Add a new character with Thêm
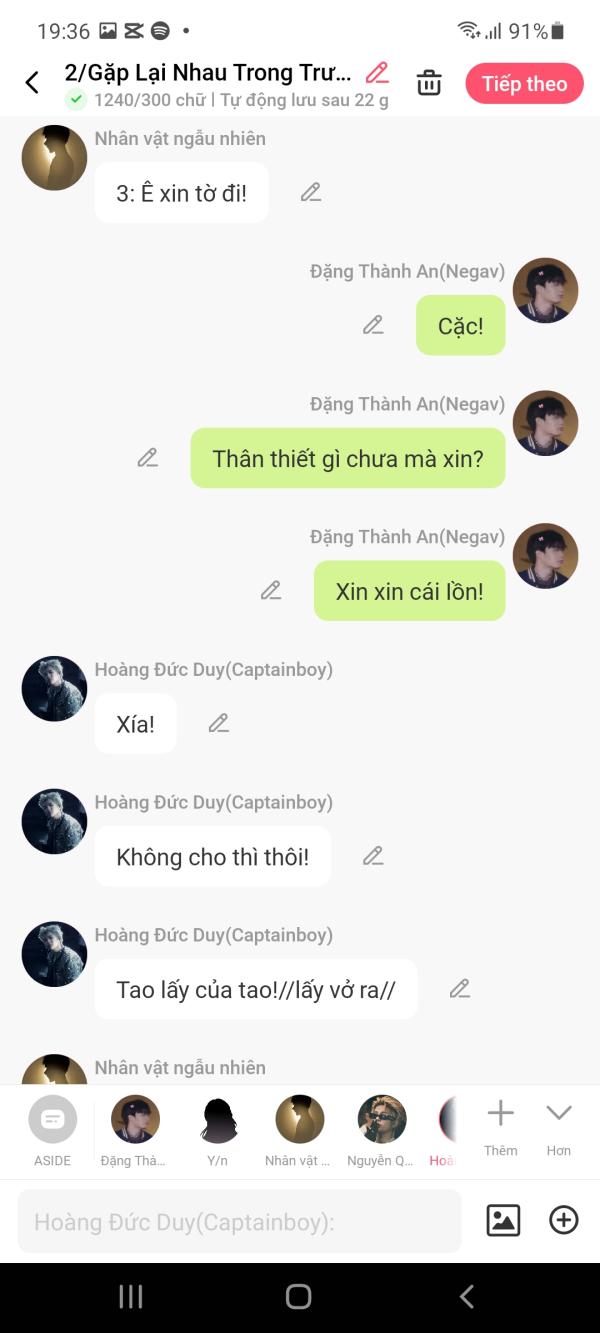The height and width of the screenshot is (1333, 600). 501,1127
